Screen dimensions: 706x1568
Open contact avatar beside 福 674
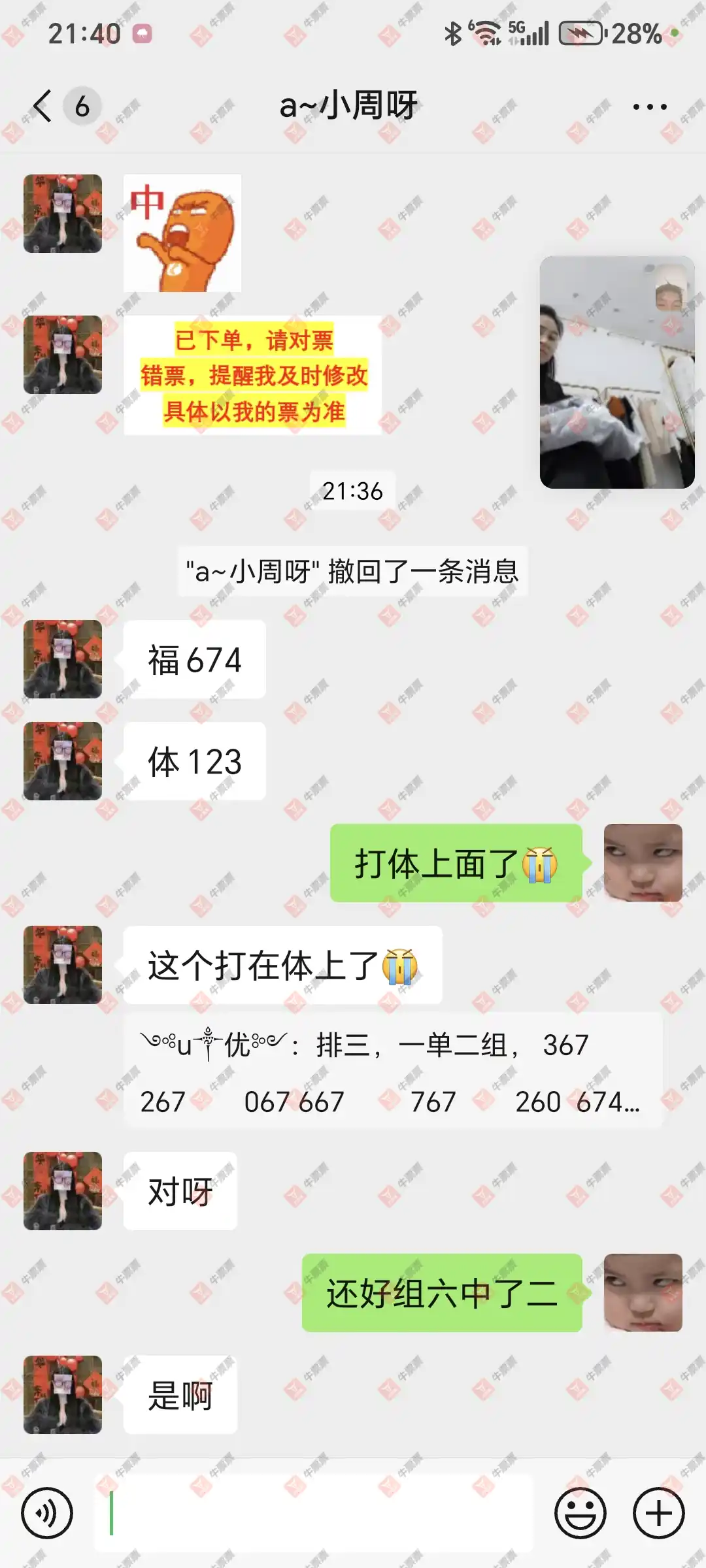tap(63, 659)
